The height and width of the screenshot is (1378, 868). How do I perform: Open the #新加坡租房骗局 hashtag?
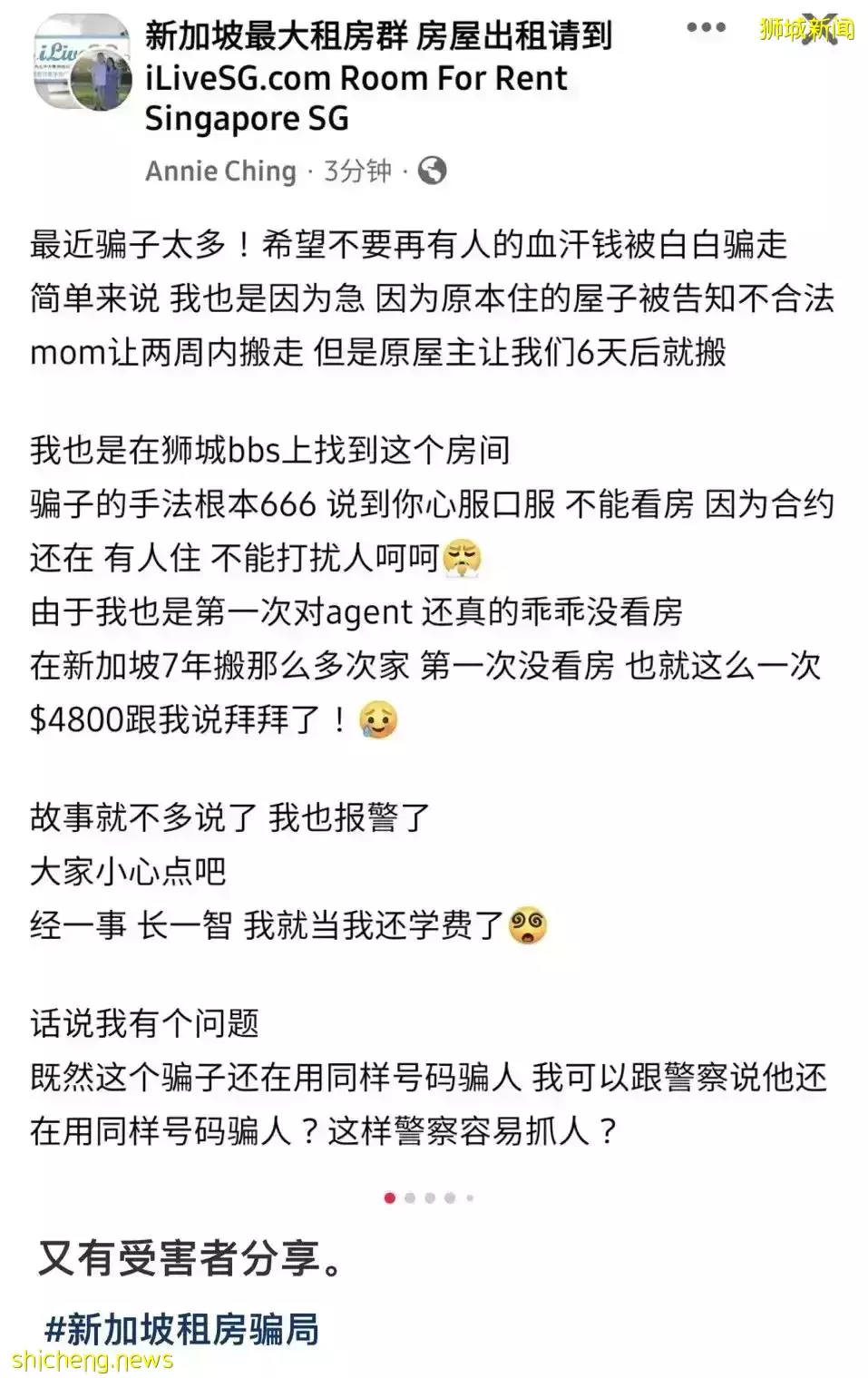click(182, 1329)
